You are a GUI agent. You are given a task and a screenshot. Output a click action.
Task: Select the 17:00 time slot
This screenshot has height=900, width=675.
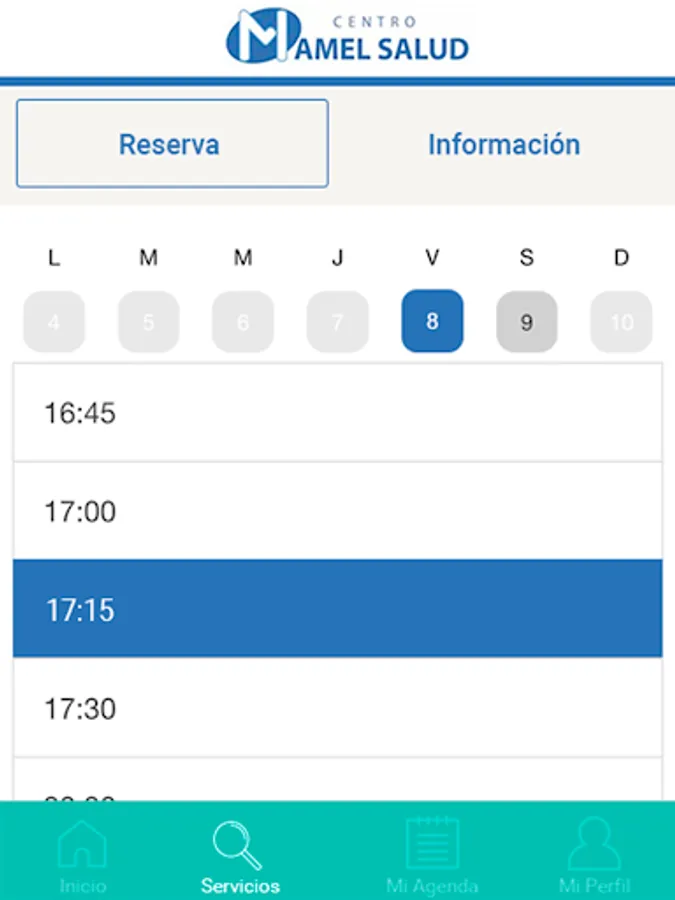tap(337, 511)
